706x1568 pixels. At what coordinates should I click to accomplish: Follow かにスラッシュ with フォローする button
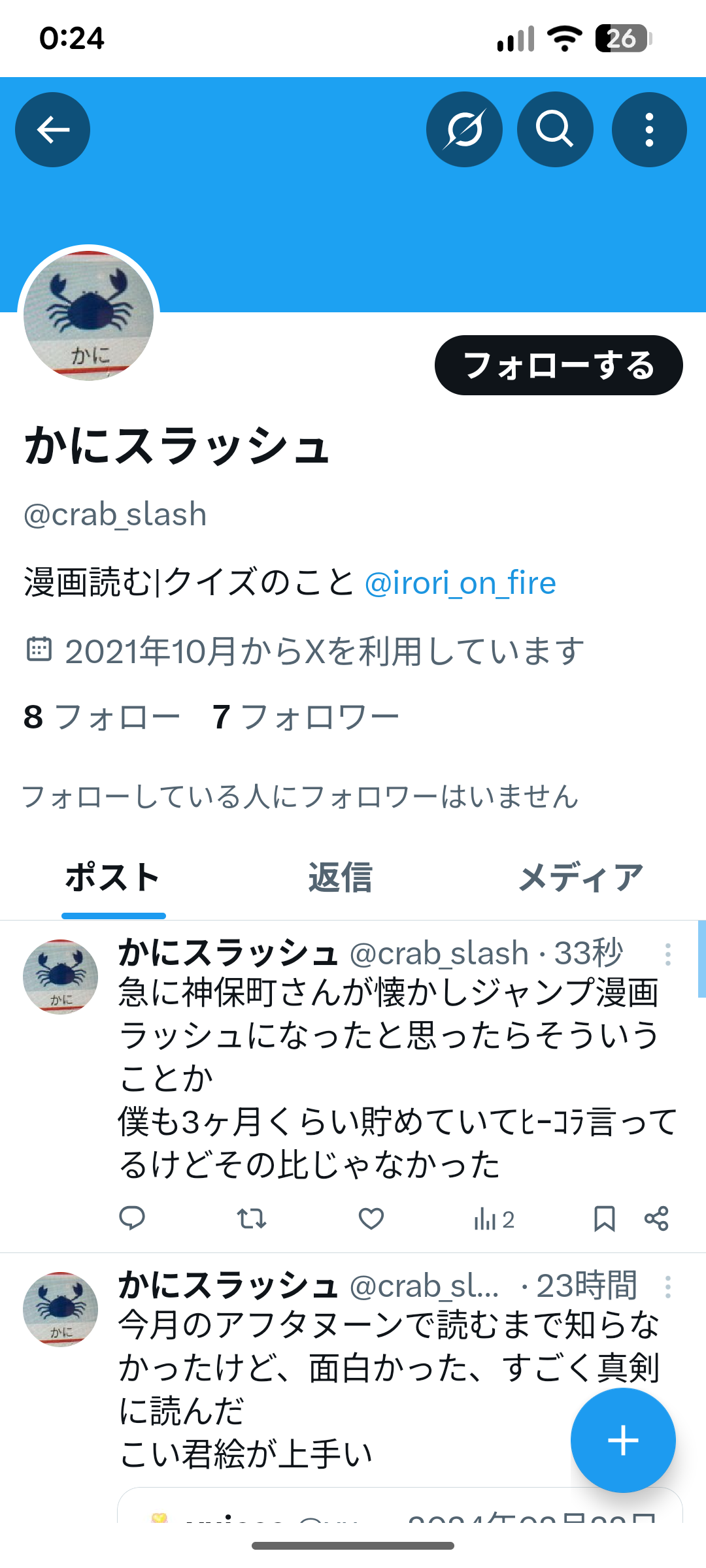(x=558, y=365)
